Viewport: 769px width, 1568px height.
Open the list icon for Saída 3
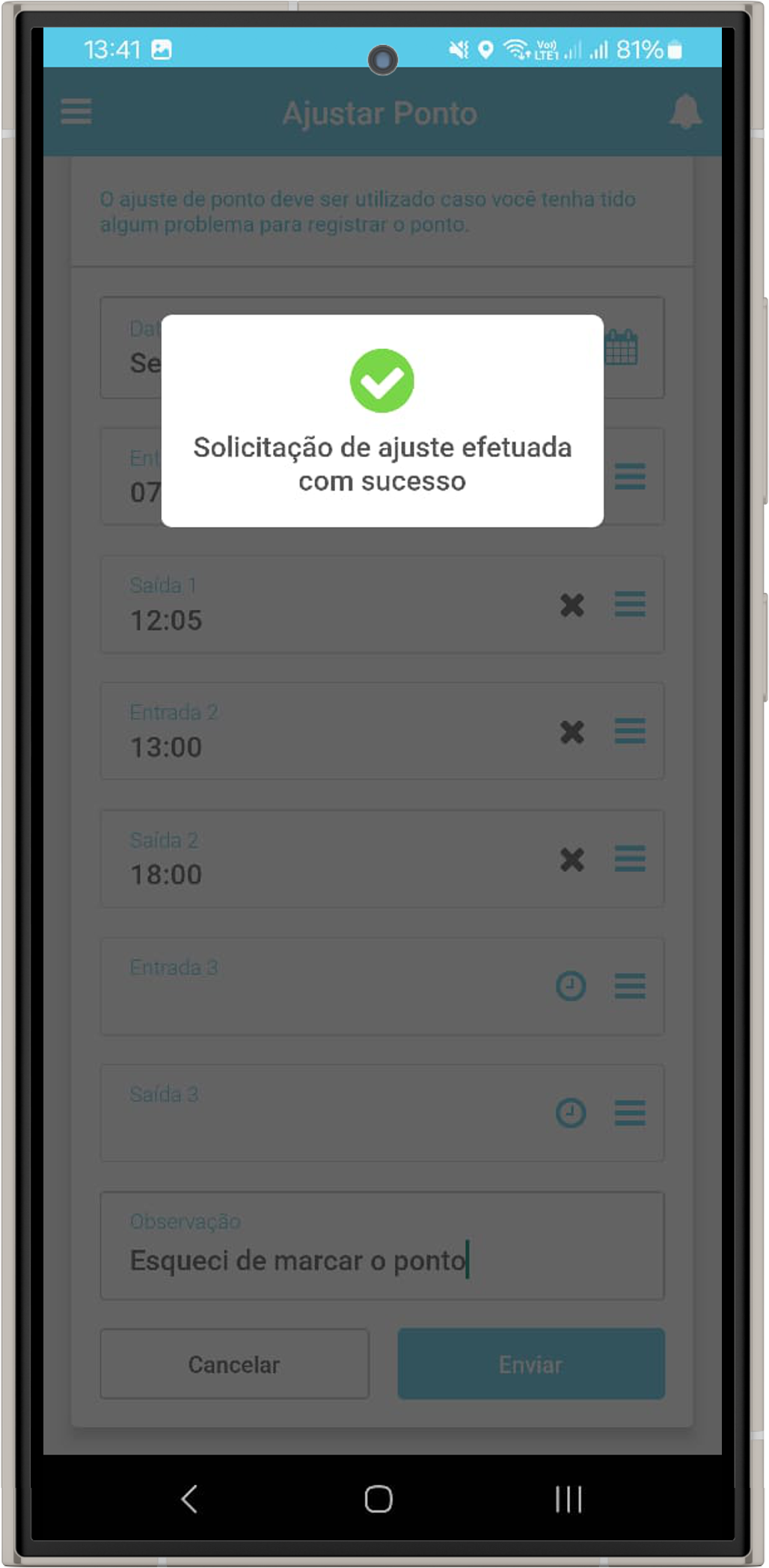630,1113
